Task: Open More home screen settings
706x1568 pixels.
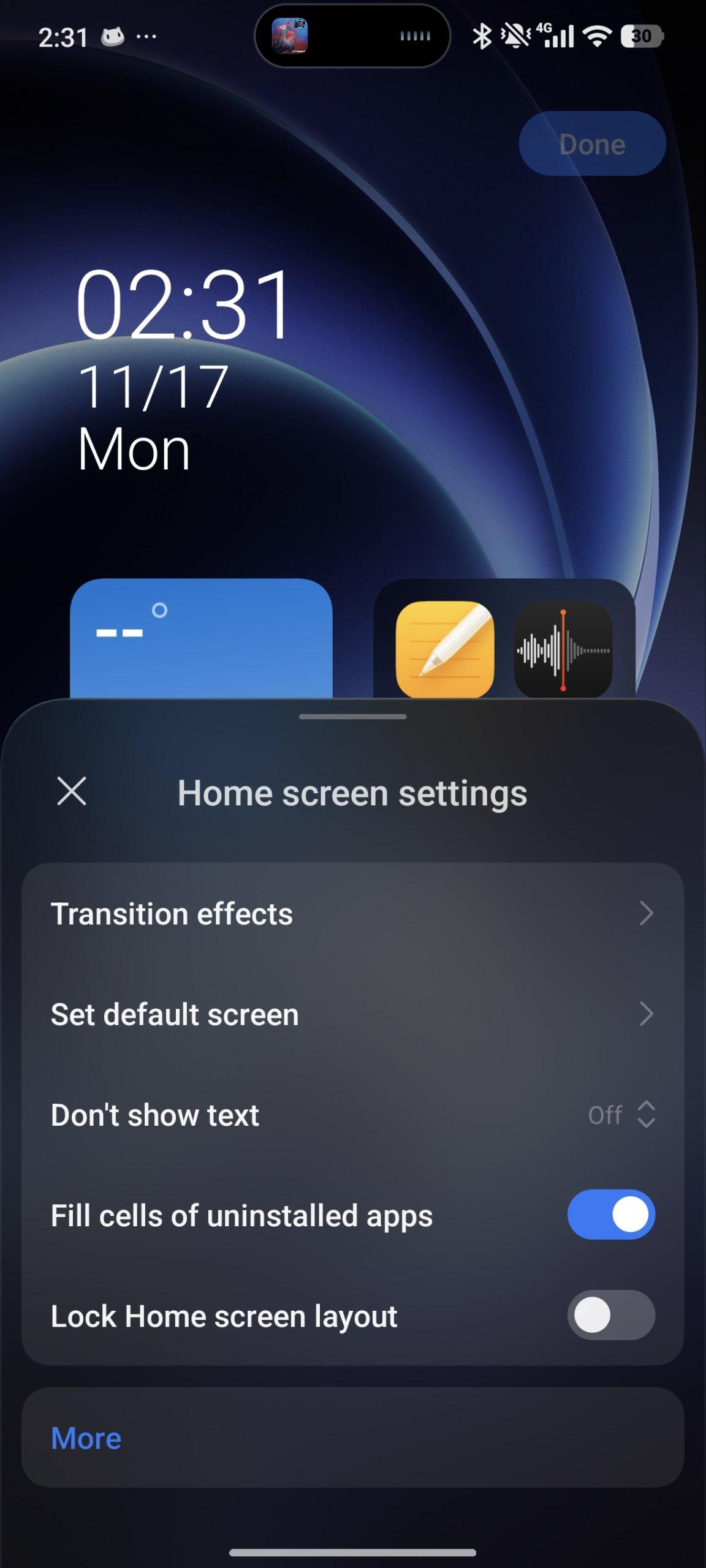Action: coord(86,1438)
